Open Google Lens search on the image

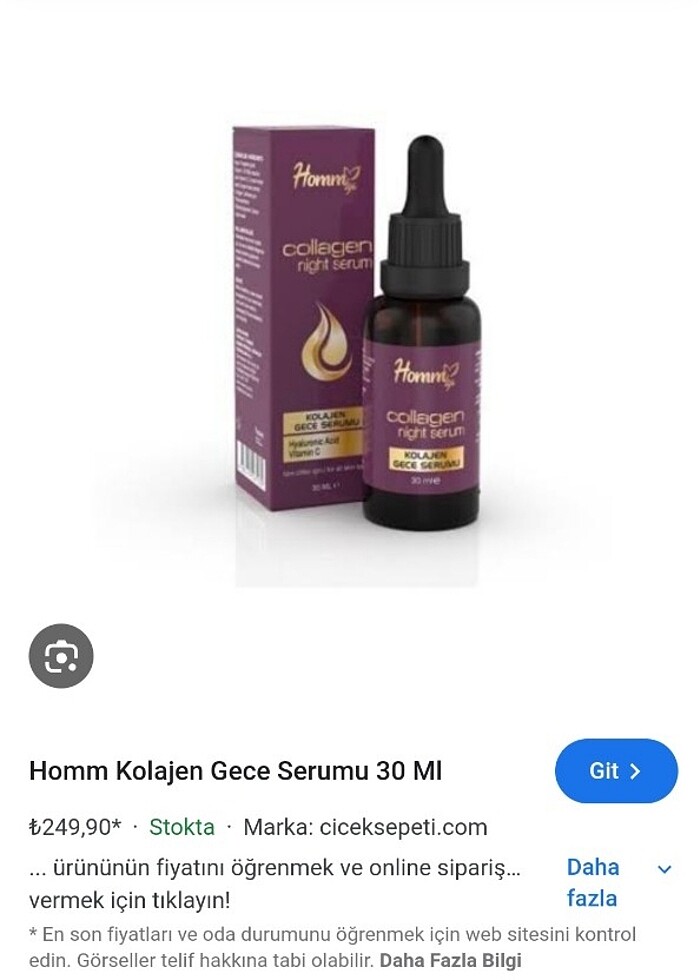[61, 656]
